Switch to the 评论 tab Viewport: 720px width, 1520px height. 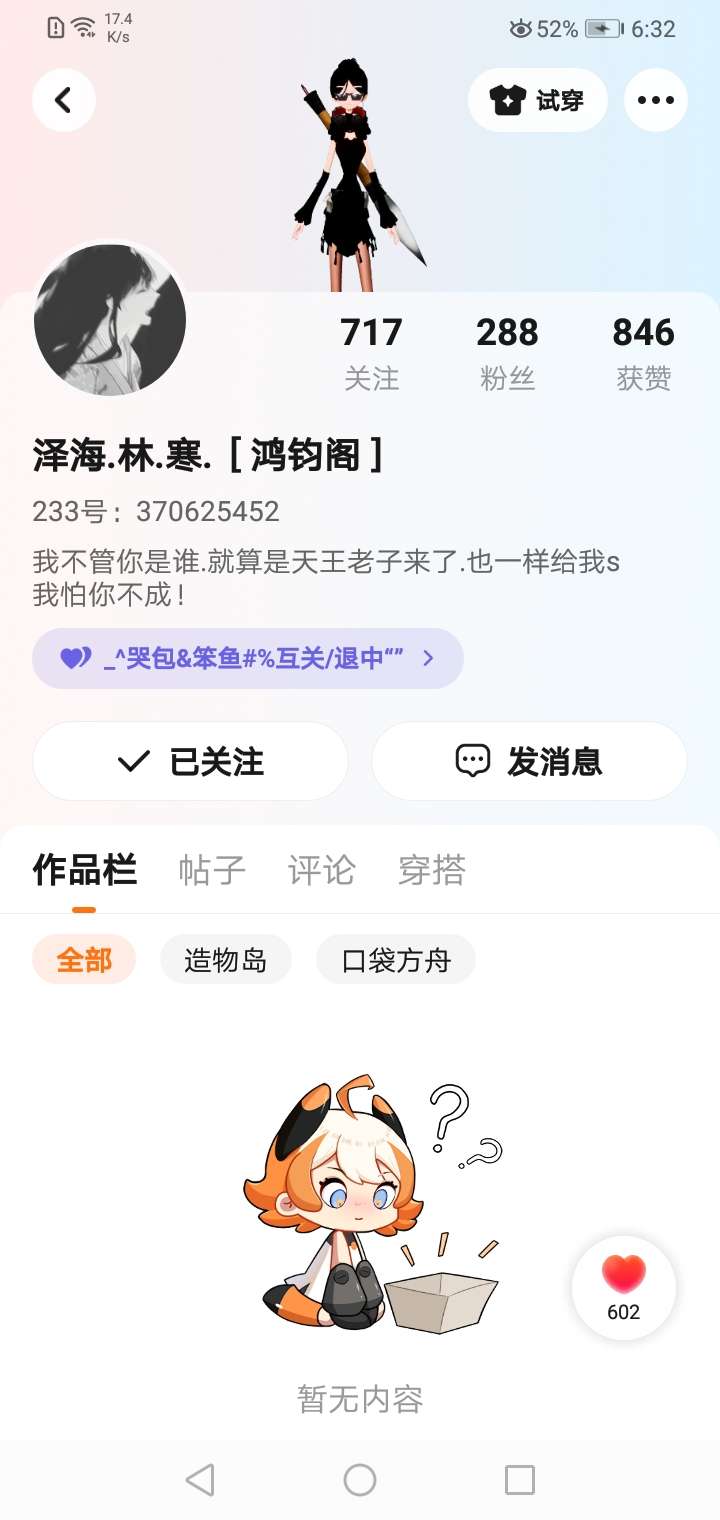(x=321, y=870)
